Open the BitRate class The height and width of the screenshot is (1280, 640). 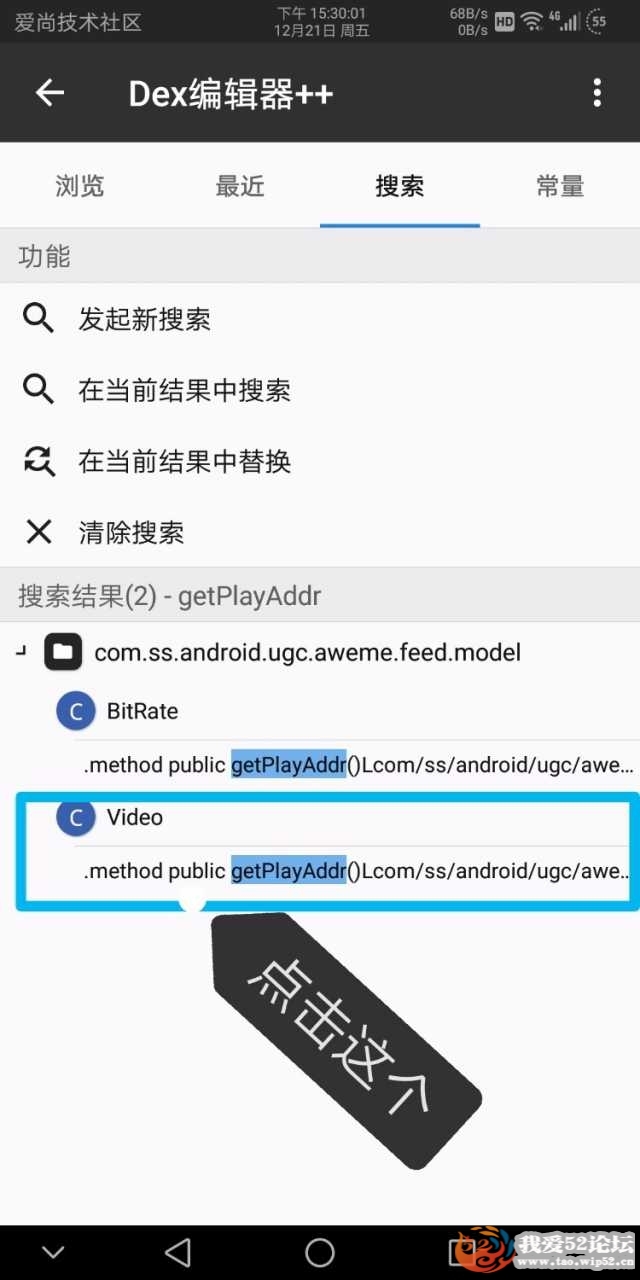pos(142,711)
